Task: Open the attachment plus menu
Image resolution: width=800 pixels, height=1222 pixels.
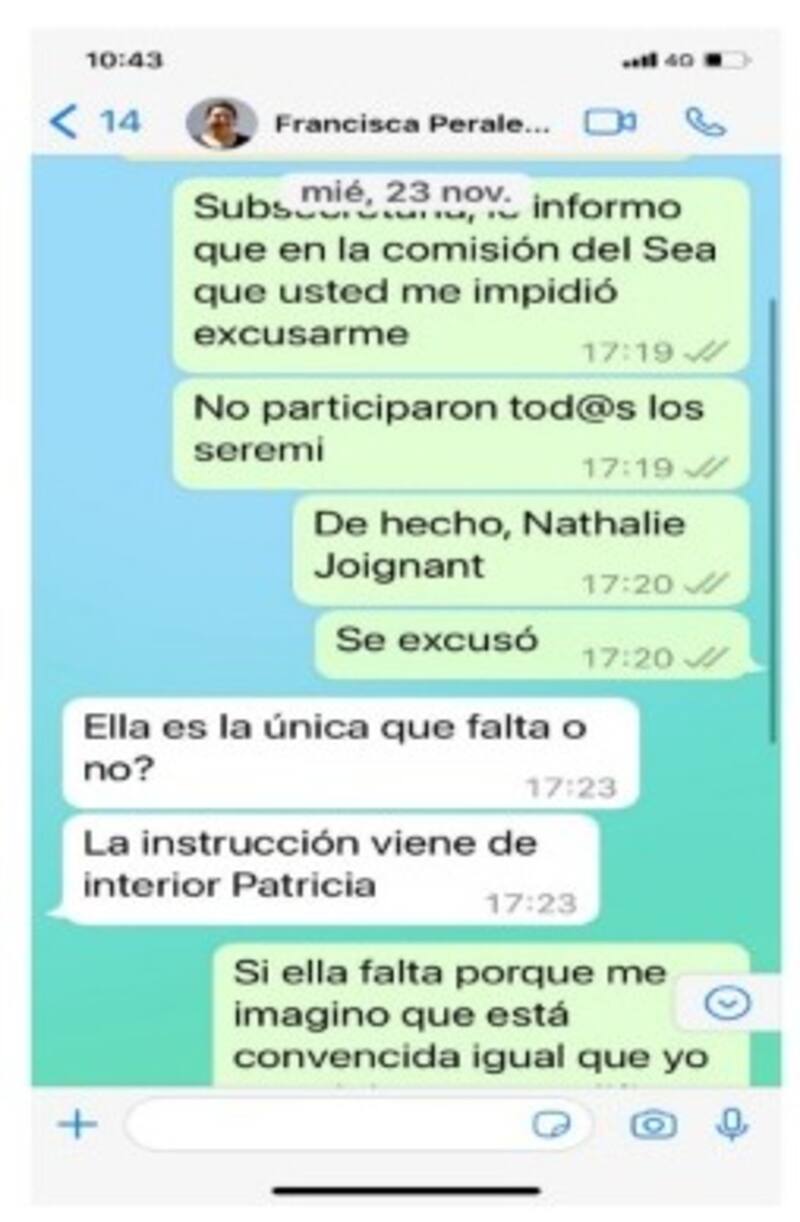Action: click(77, 1125)
